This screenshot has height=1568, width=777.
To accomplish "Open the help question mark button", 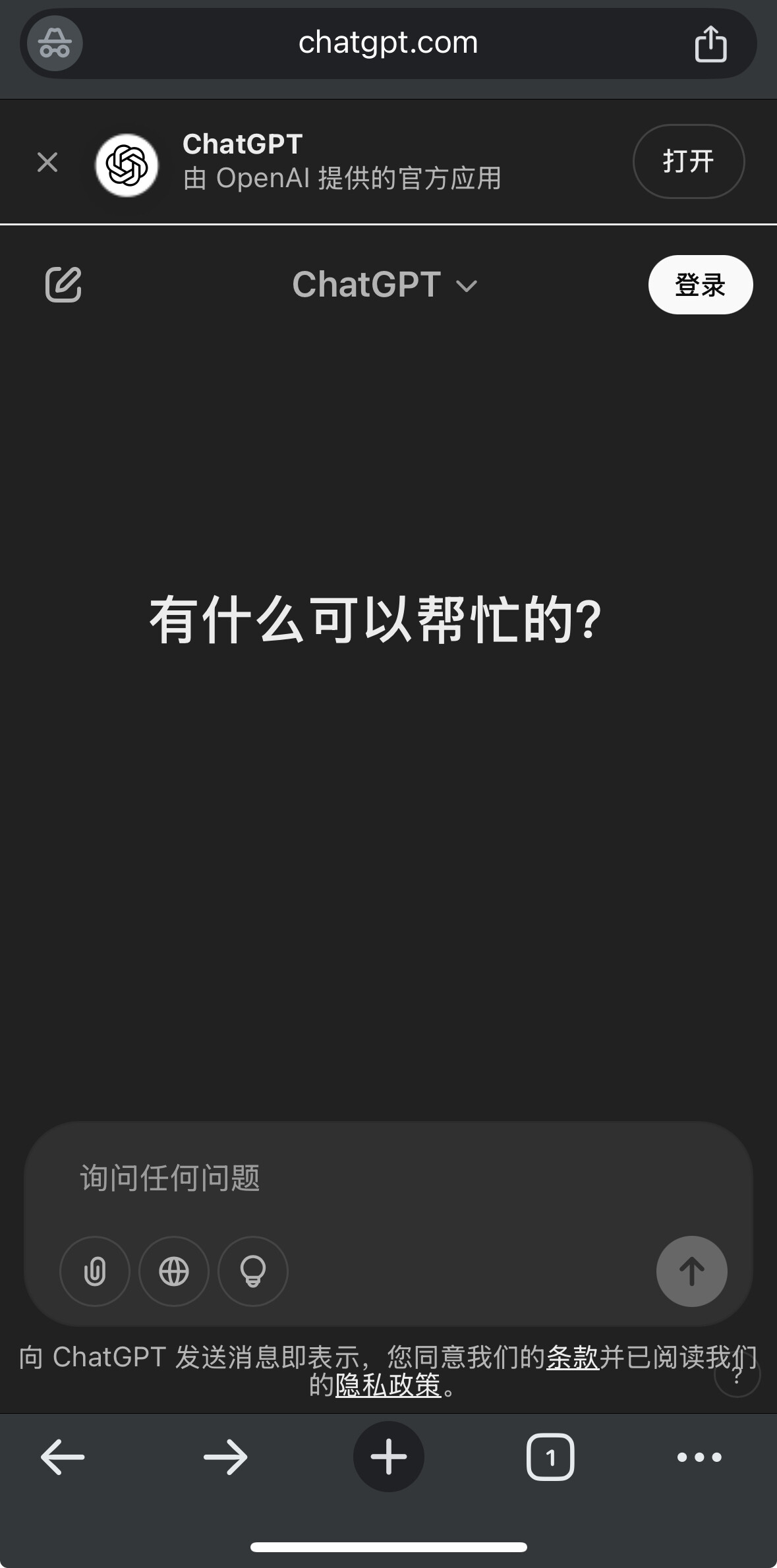I will [x=737, y=1375].
